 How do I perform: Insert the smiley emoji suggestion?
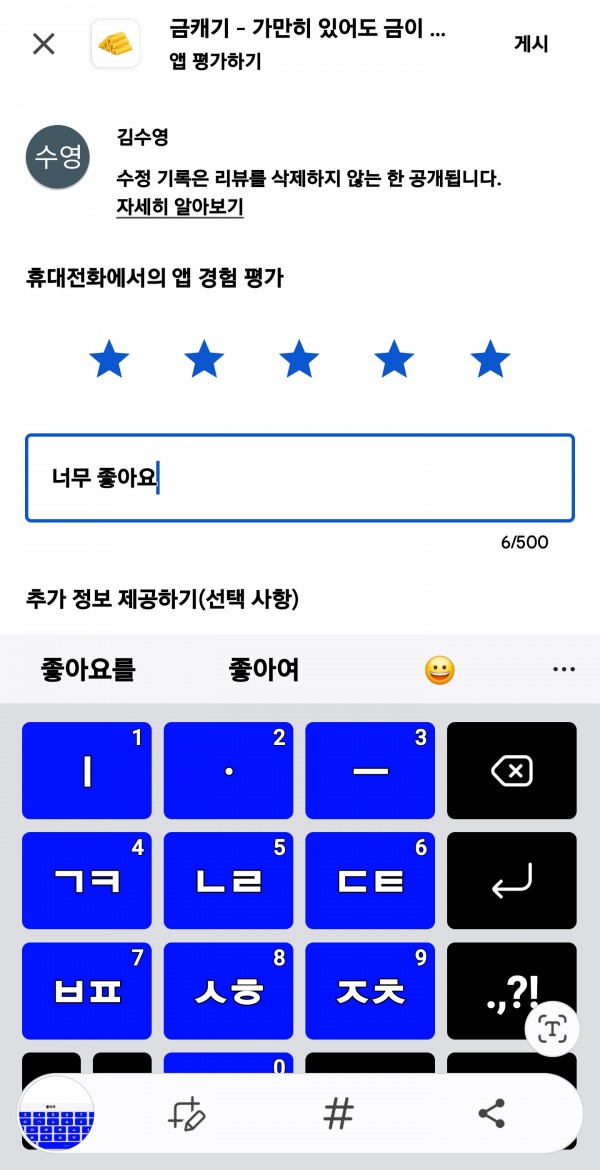440,671
